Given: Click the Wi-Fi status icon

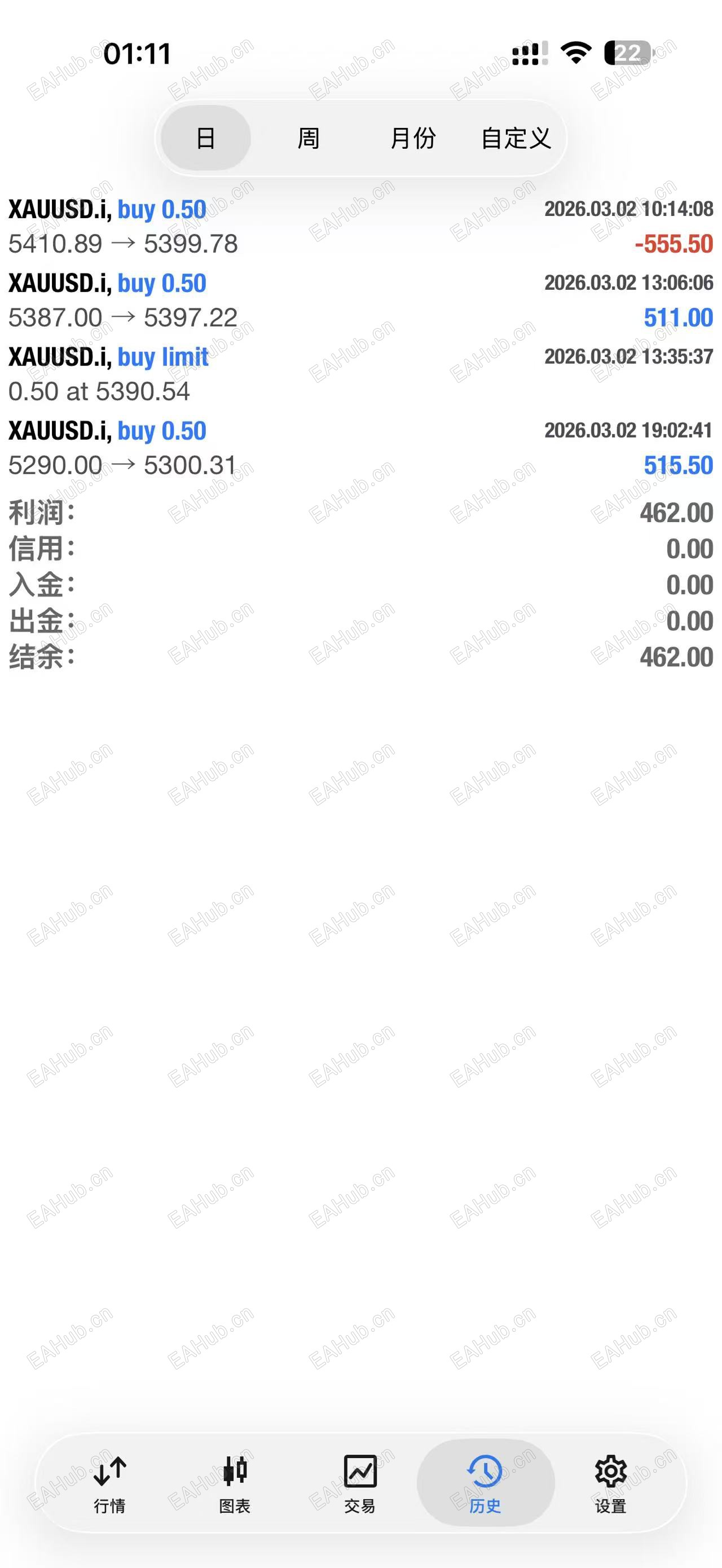Looking at the screenshot, I should [575, 54].
